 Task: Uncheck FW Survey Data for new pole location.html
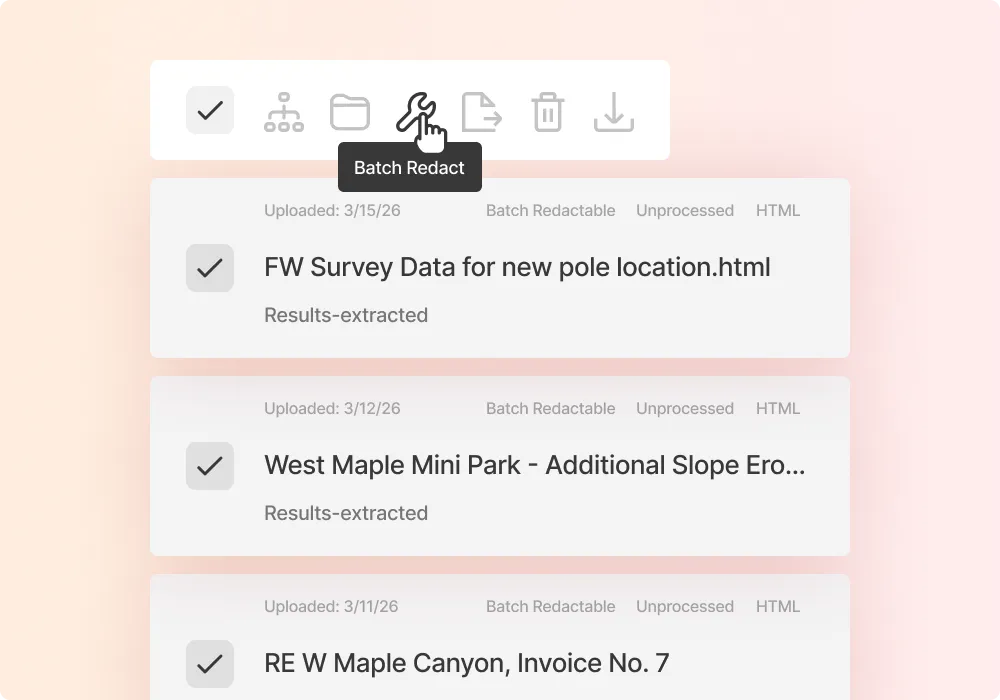click(x=210, y=268)
